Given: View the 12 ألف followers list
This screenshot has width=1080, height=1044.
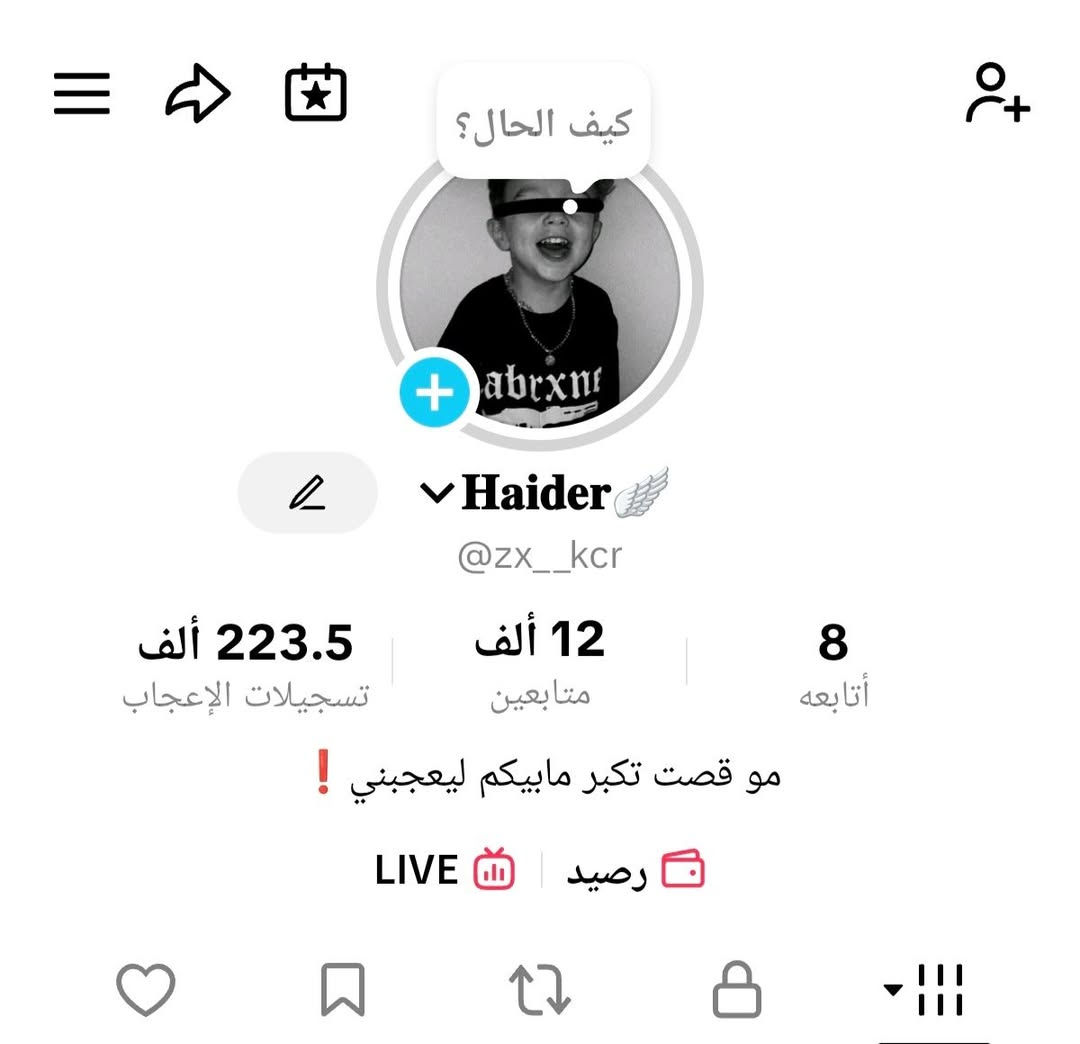Looking at the screenshot, I should (540, 662).
